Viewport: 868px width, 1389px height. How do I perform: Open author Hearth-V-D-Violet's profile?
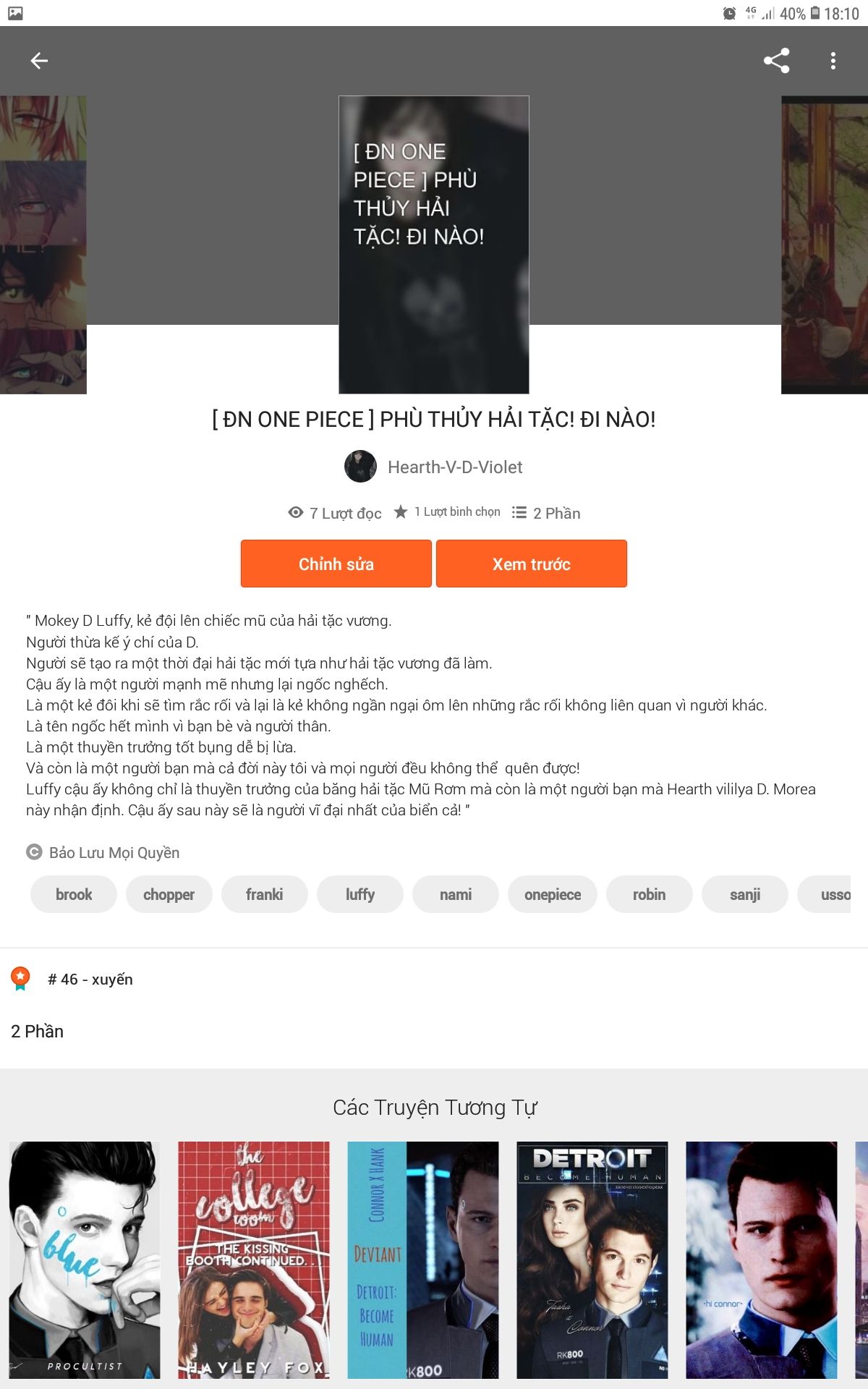(x=454, y=467)
